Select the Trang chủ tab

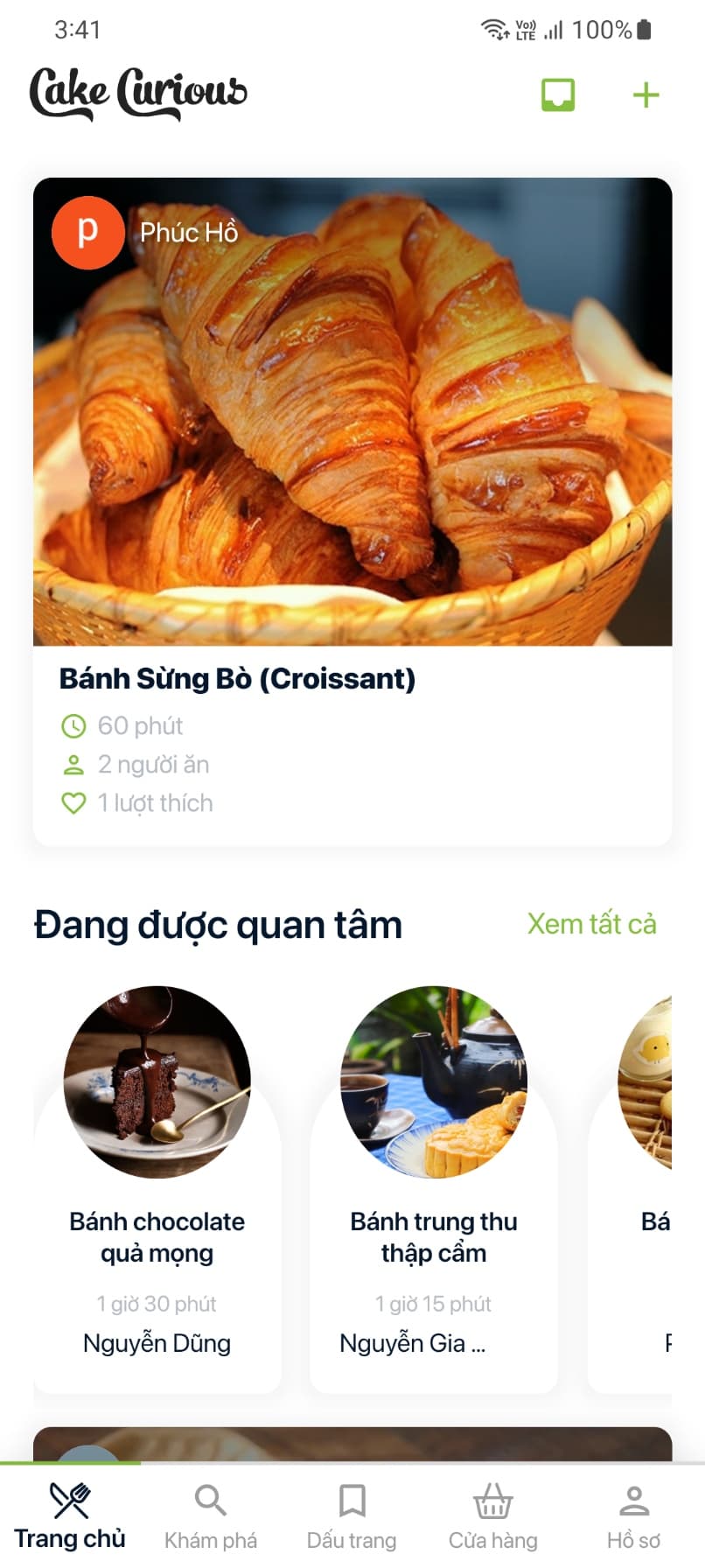pyautogui.click(x=70, y=1516)
